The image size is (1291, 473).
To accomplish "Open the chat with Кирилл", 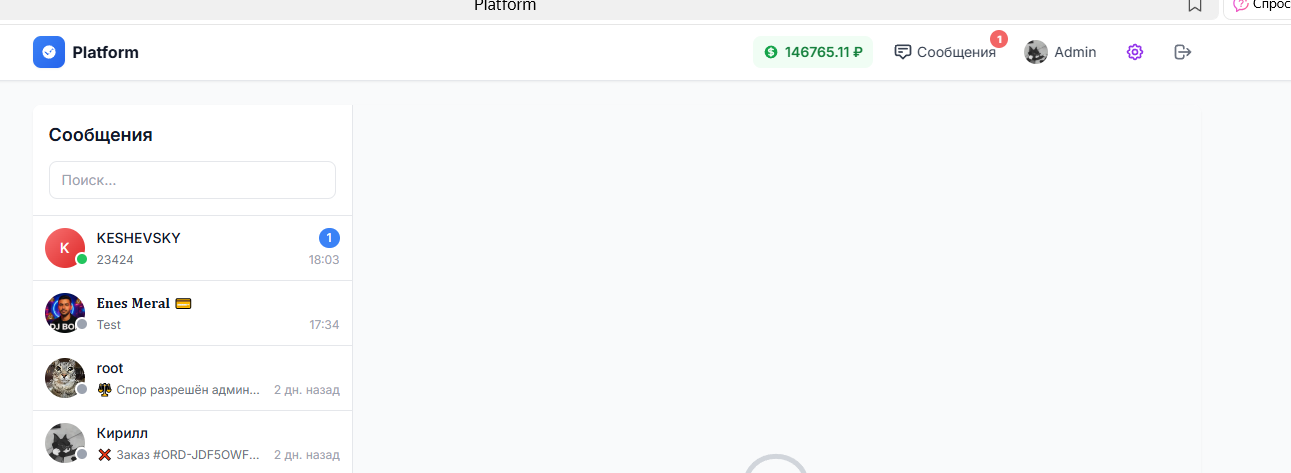I will point(192,443).
